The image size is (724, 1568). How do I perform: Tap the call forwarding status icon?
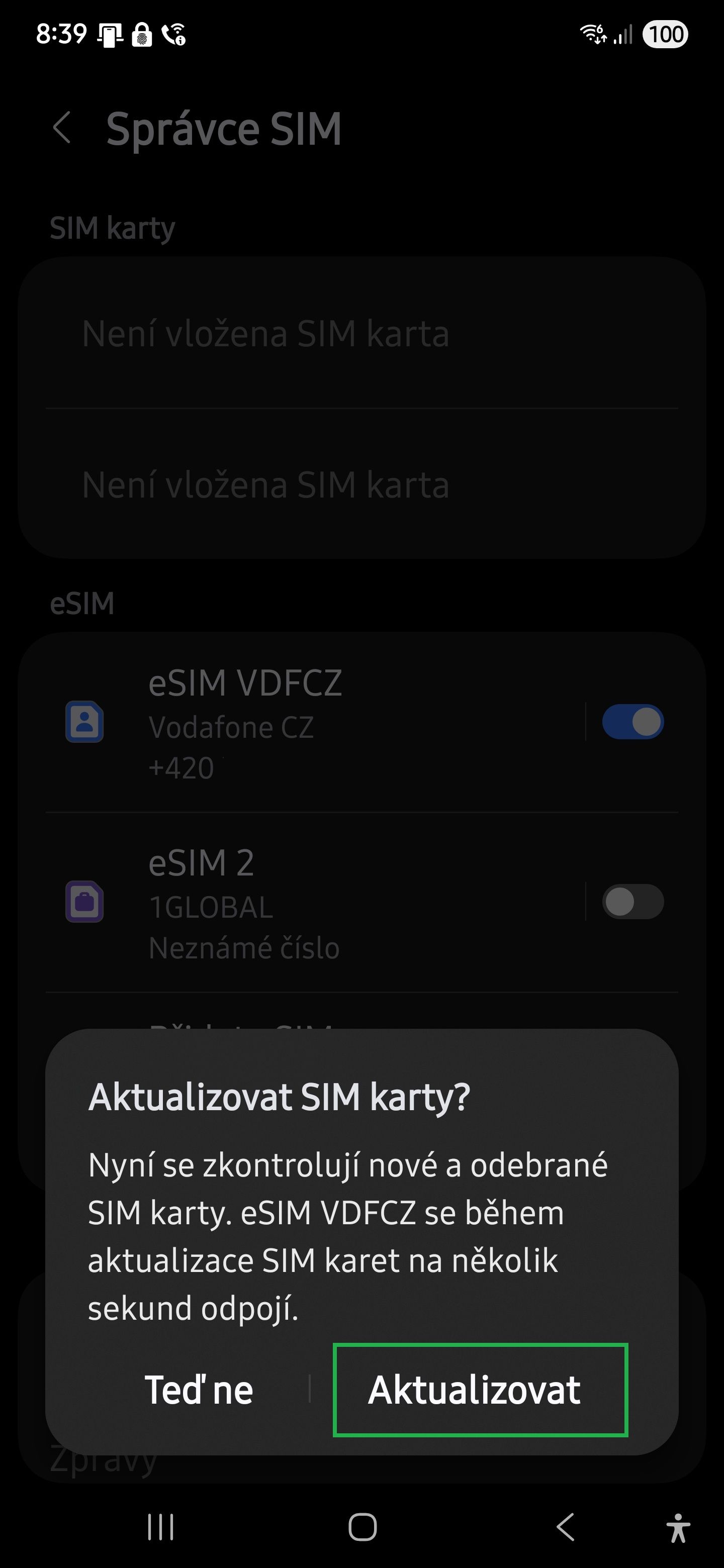[x=172, y=35]
